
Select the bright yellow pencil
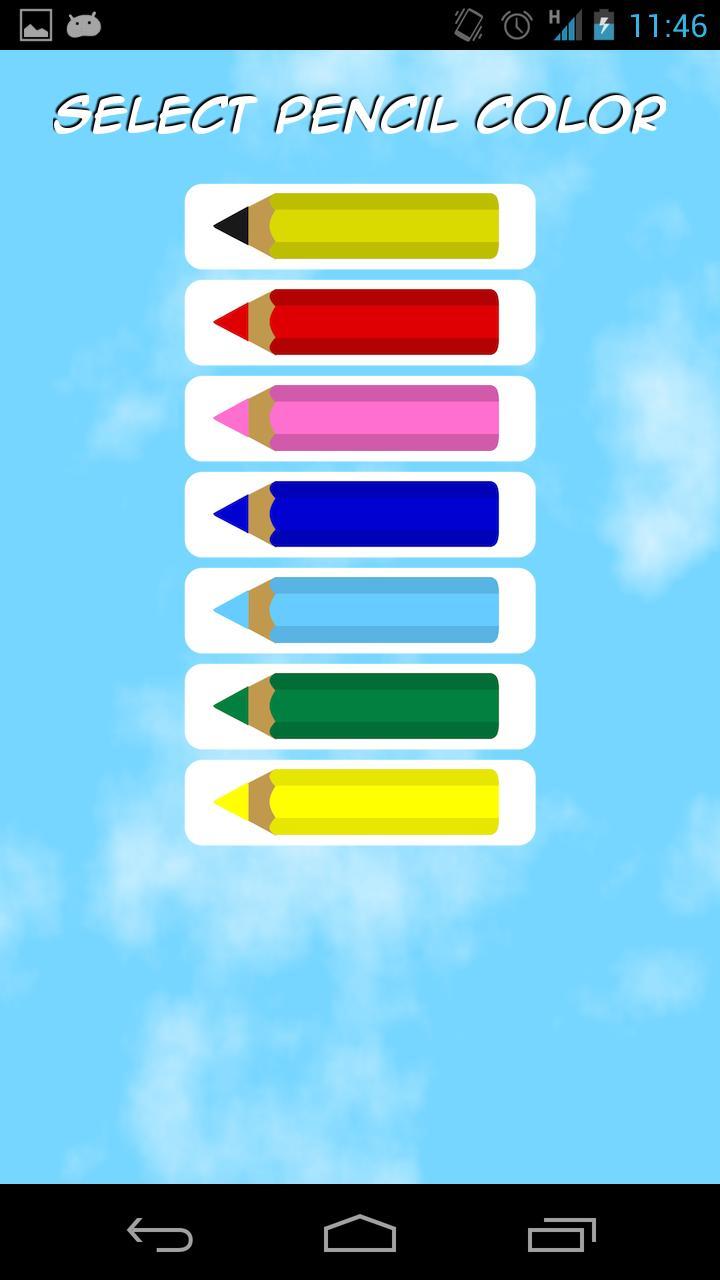(x=360, y=802)
